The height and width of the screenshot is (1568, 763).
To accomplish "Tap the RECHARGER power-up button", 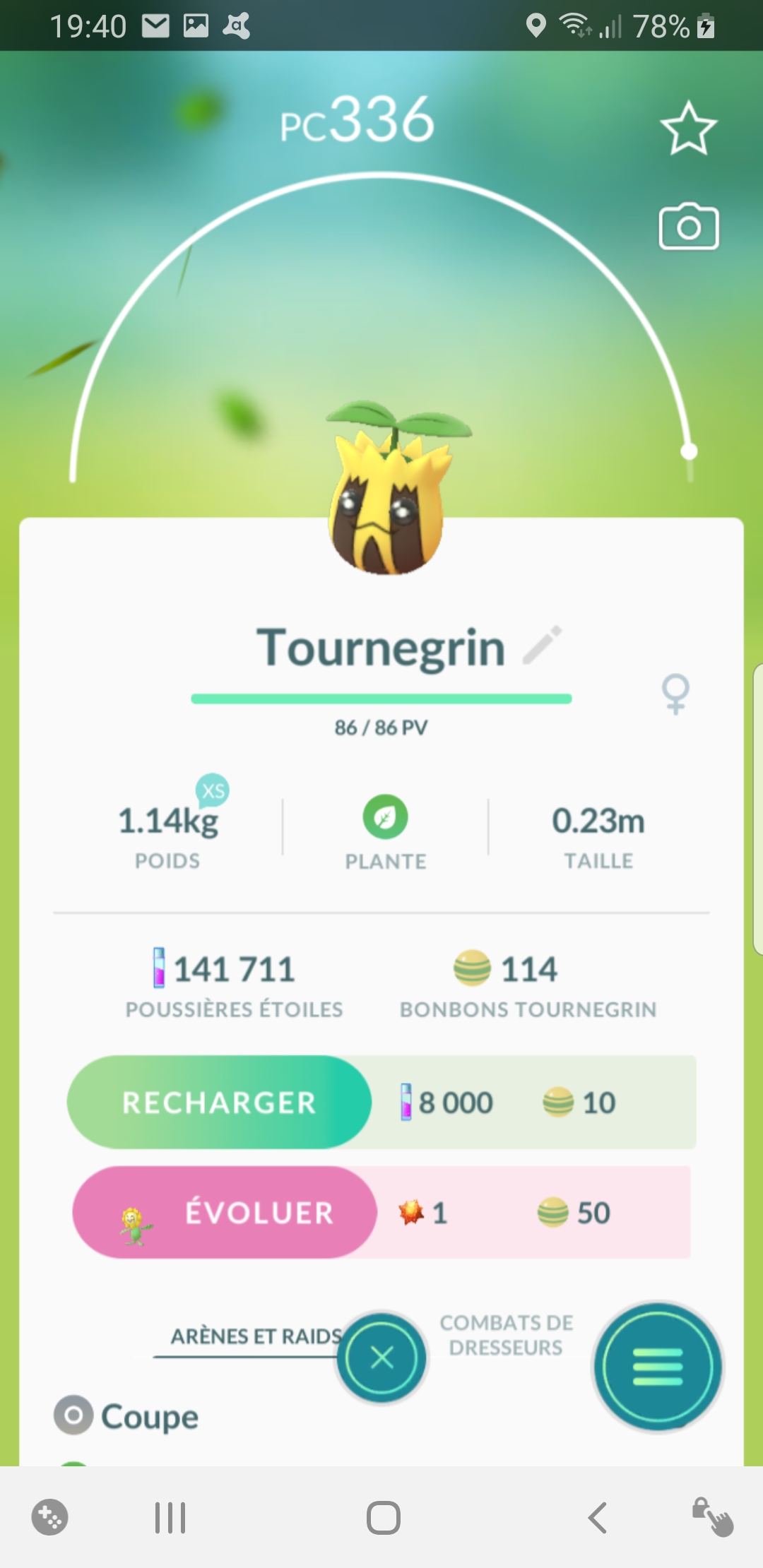I will (x=219, y=1102).
